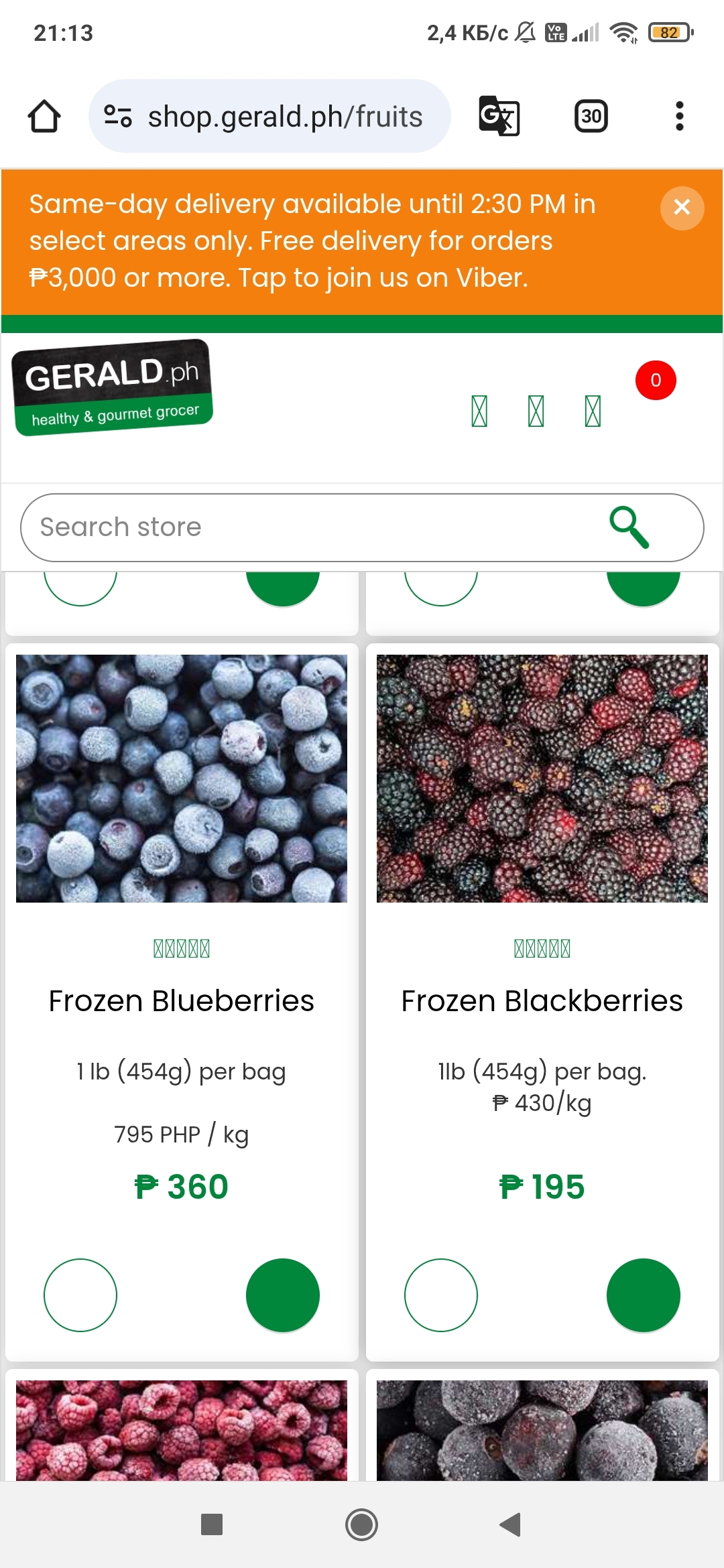
Task: Open the browser overflow menu
Action: pos(679,117)
